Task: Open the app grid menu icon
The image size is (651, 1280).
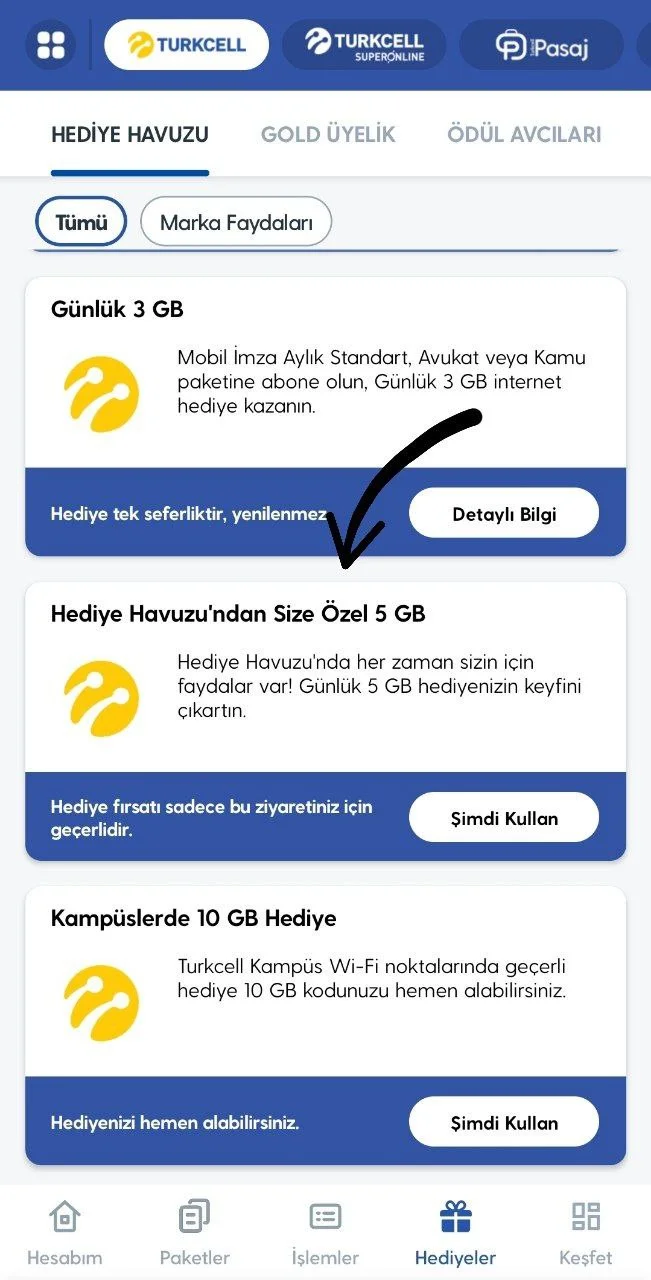Action: (x=50, y=45)
